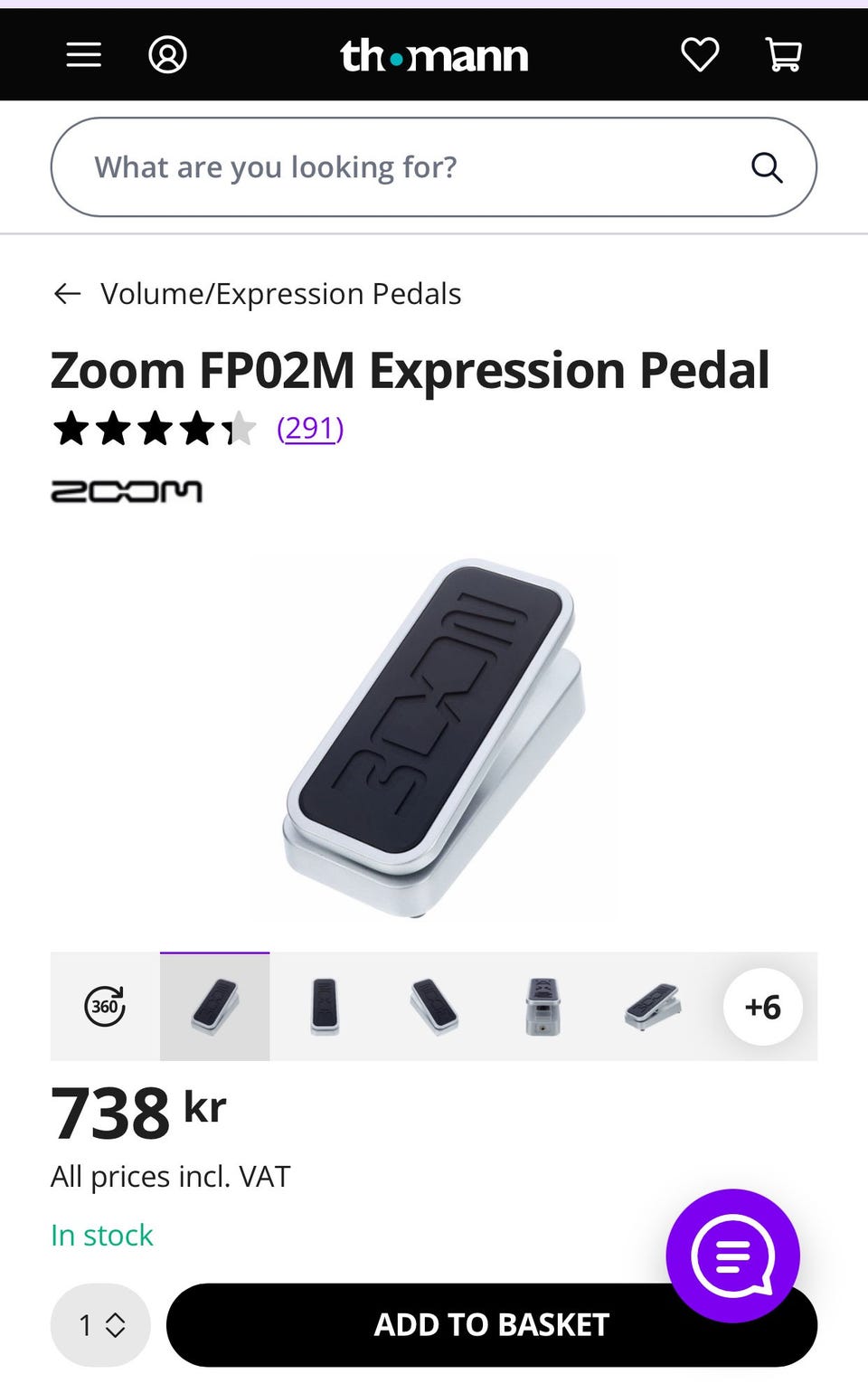Tap the magnifier search icon

tap(767, 167)
